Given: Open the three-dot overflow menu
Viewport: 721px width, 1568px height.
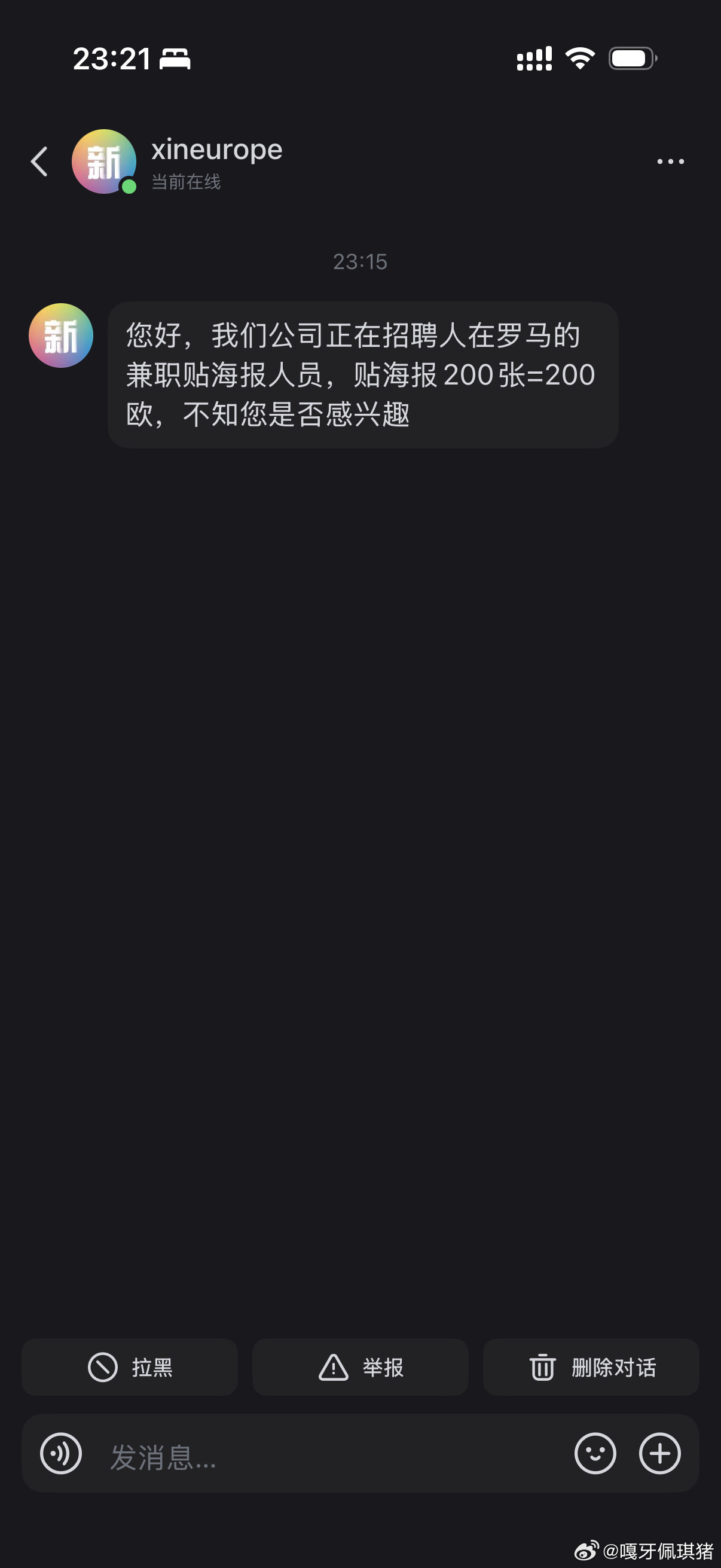Looking at the screenshot, I should [x=670, y=161].
